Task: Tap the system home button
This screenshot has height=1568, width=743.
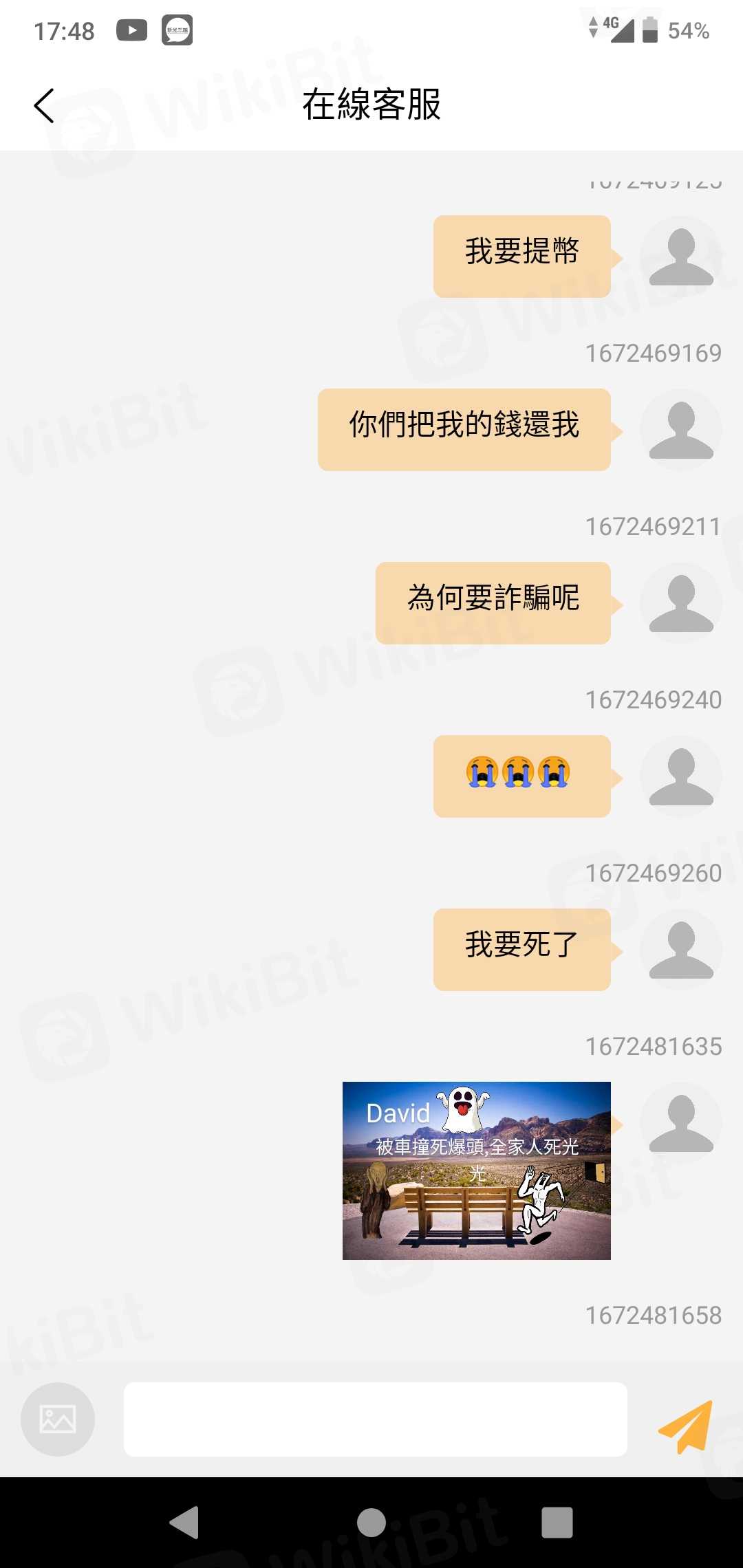Action: click(x=371, y=1522)
